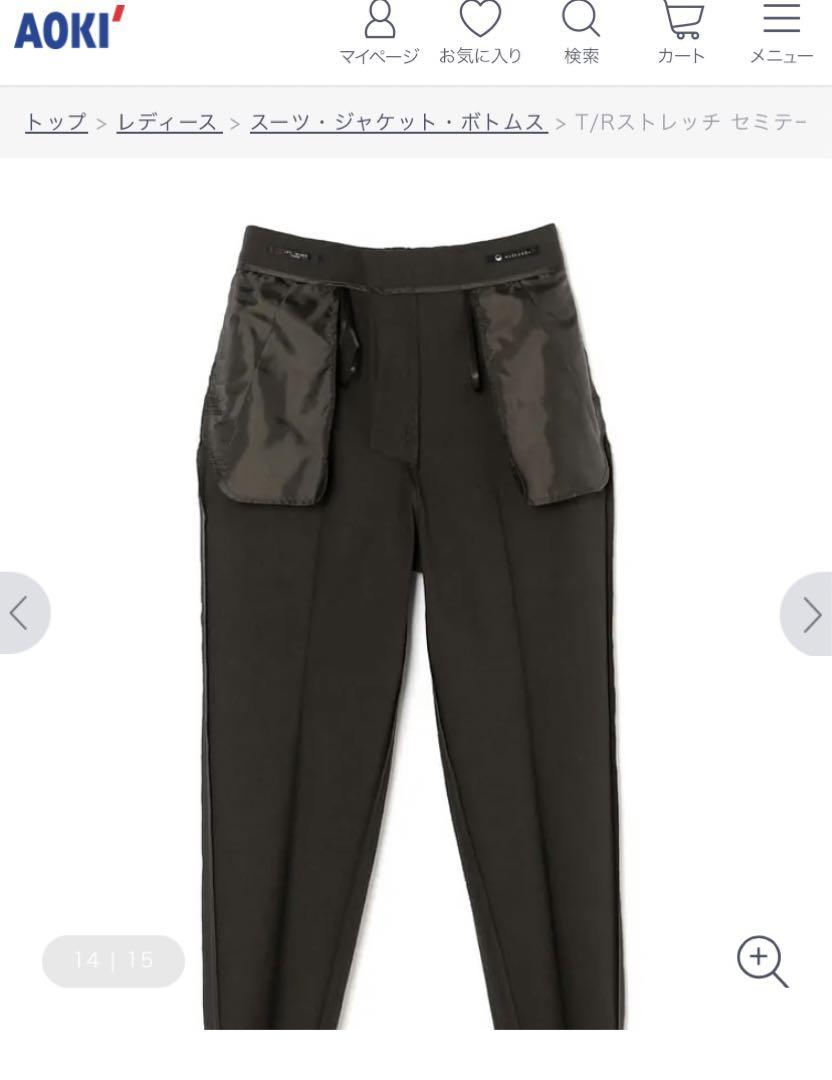The height and width of the screenshot is (1080, 832).
Task: Open マイページ account page
Action: coord(379,33)
